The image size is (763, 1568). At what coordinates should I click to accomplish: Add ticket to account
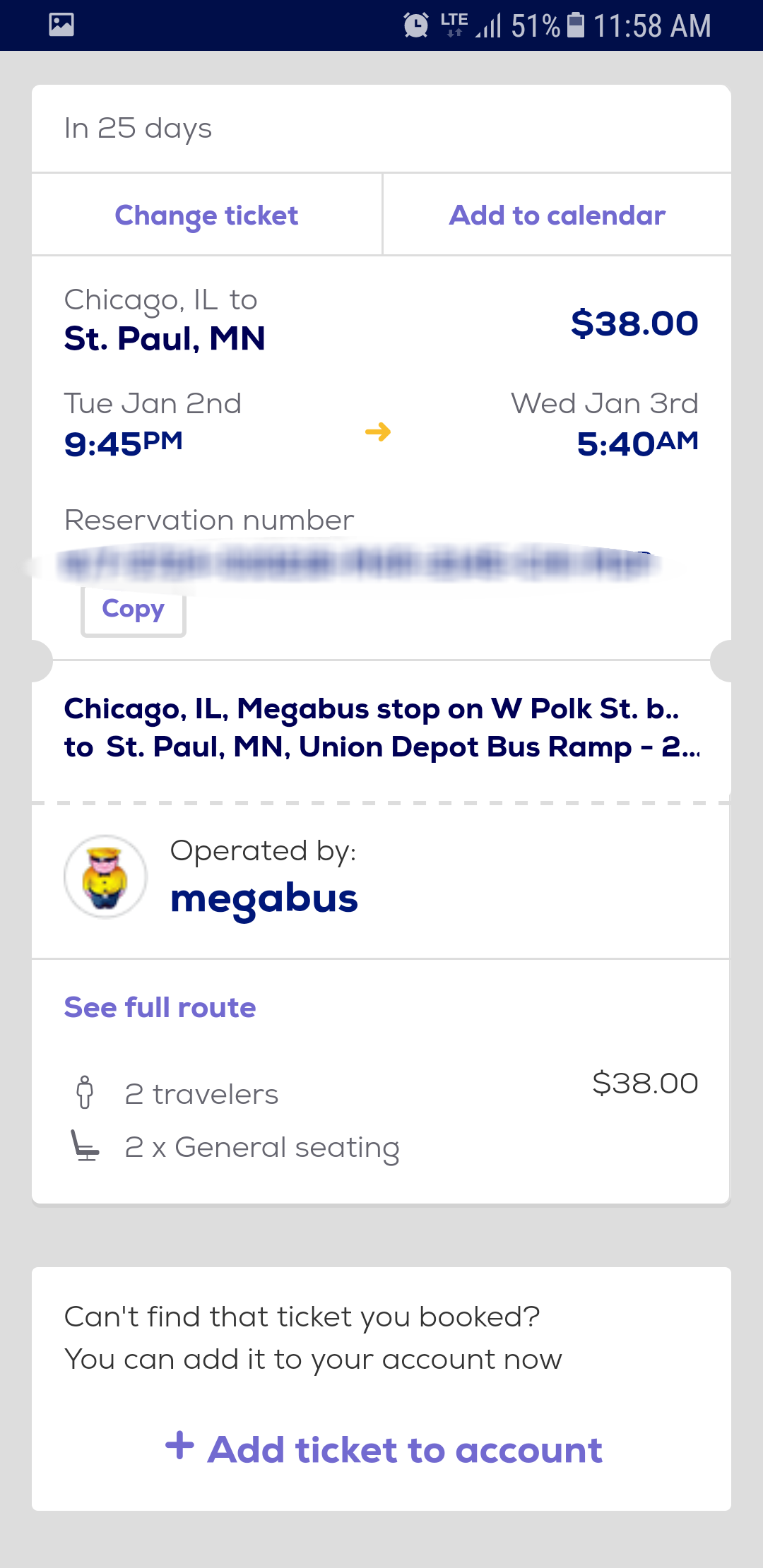coord(384,1449)
